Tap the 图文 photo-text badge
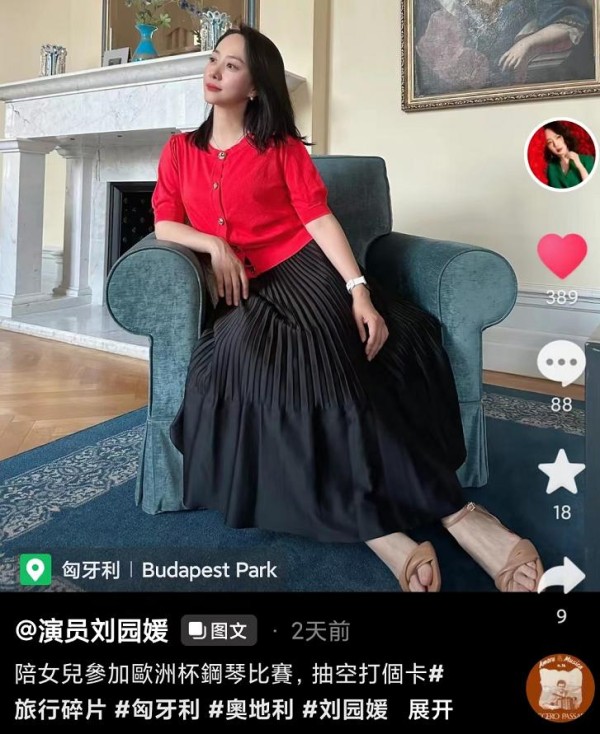Image resolution: width=600 pixels, height=734 pixels. (x=219, y=631)
